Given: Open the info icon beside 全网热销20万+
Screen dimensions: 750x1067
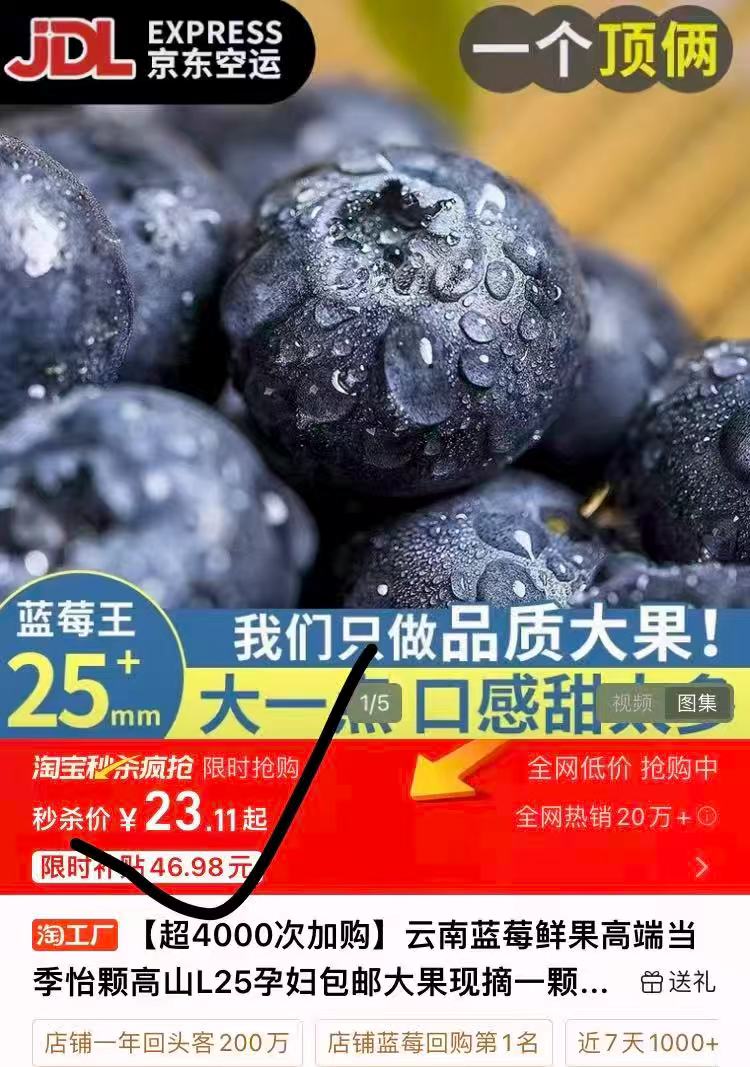Looking at the screenshot, I should pyautogui.click(x=708, y=817).
